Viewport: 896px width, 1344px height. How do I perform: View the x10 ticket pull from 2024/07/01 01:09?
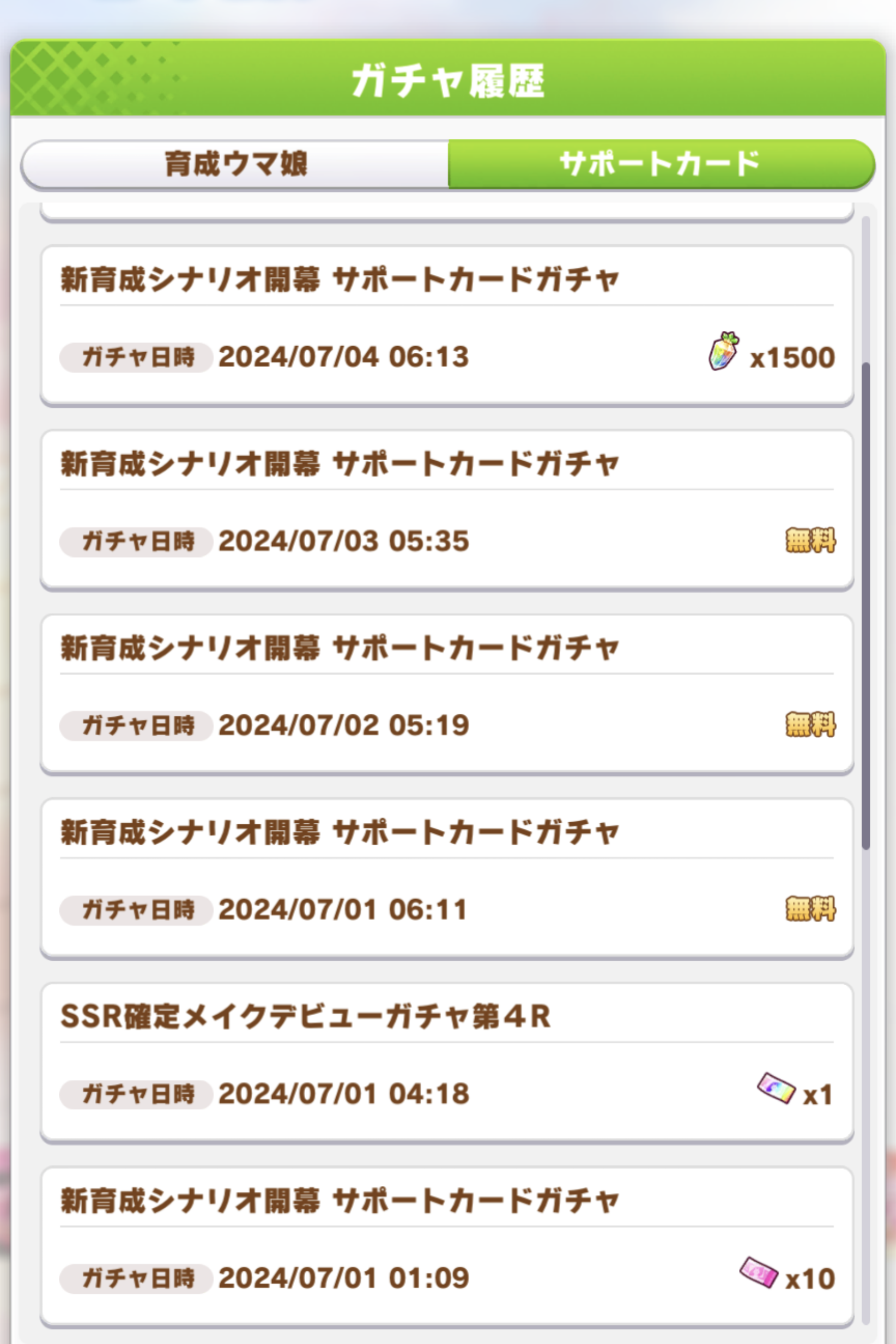coord(447,1246)
